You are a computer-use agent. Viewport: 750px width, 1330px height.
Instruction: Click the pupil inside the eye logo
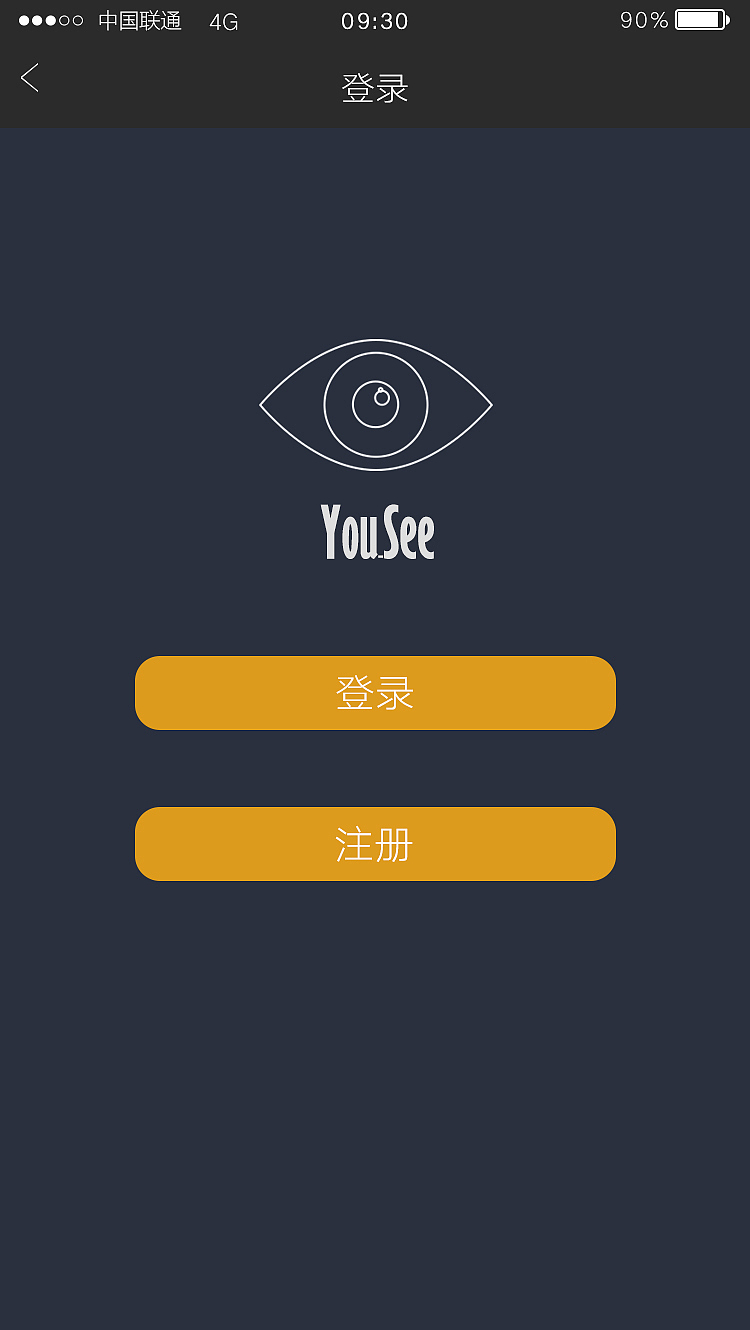377,404
